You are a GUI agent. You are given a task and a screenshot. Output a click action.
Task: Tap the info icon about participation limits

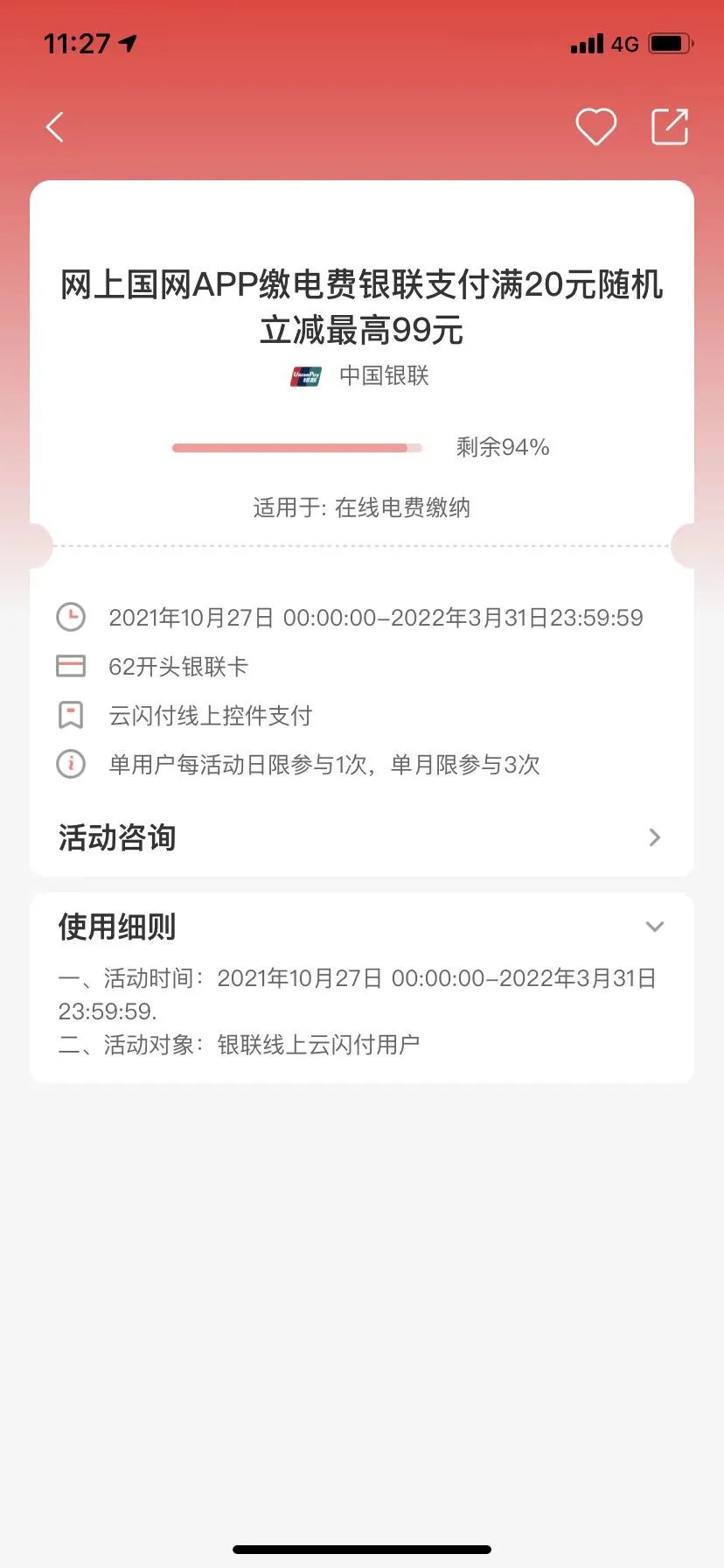(x=71, y=765)
